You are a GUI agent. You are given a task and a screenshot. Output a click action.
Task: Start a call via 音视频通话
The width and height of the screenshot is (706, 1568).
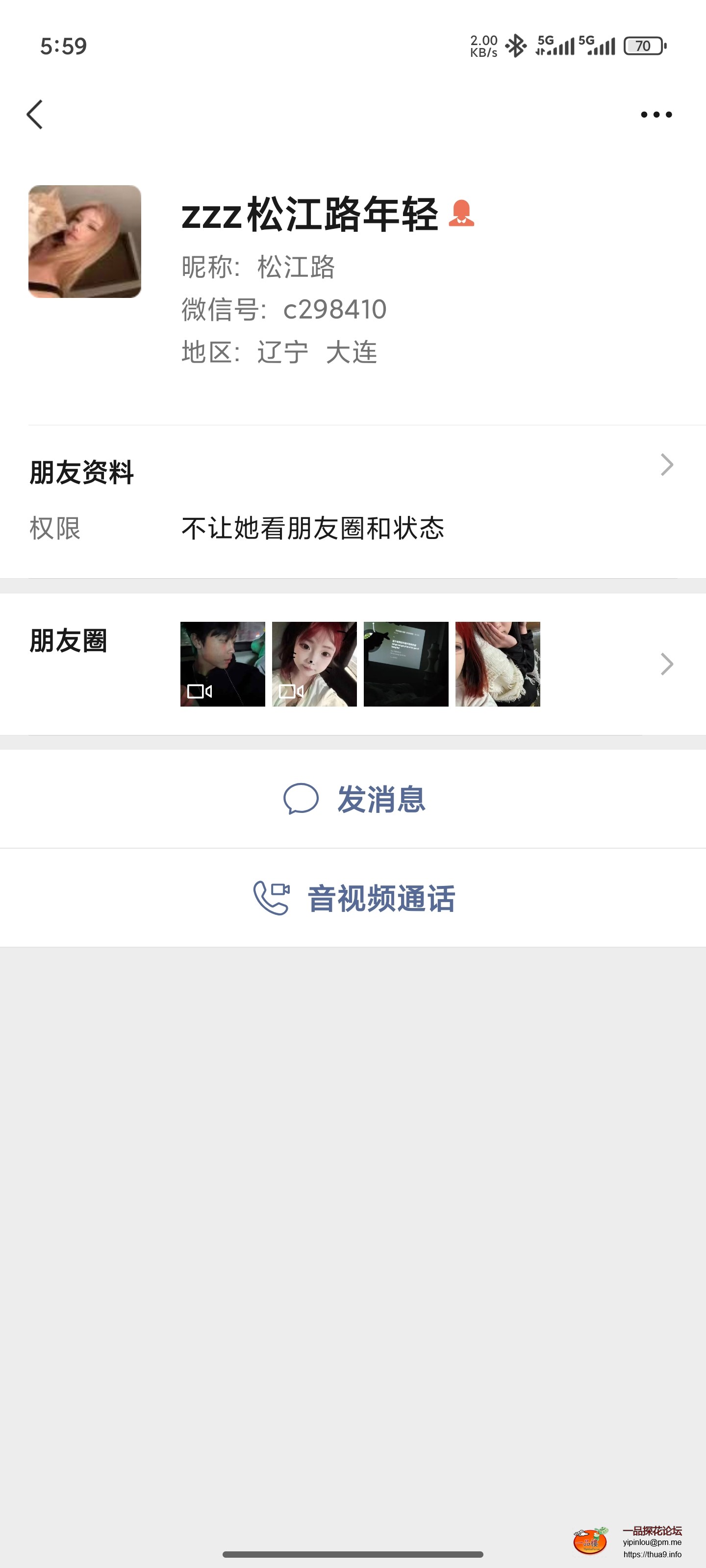click(x=353, y=898)
